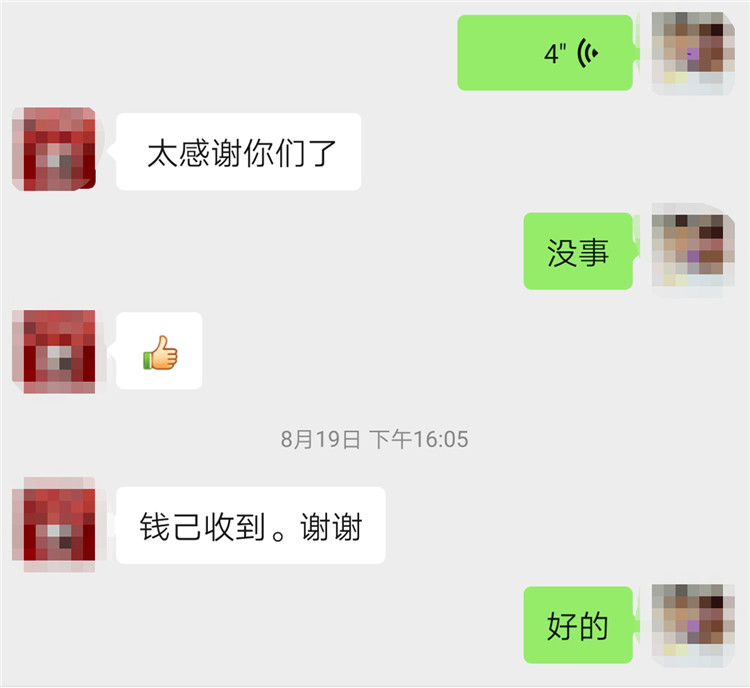The width and height of the screenshot is (750, 688).
Task: Play the 4-second voice message
Action: pyautogui.click(x=545, y=53)
